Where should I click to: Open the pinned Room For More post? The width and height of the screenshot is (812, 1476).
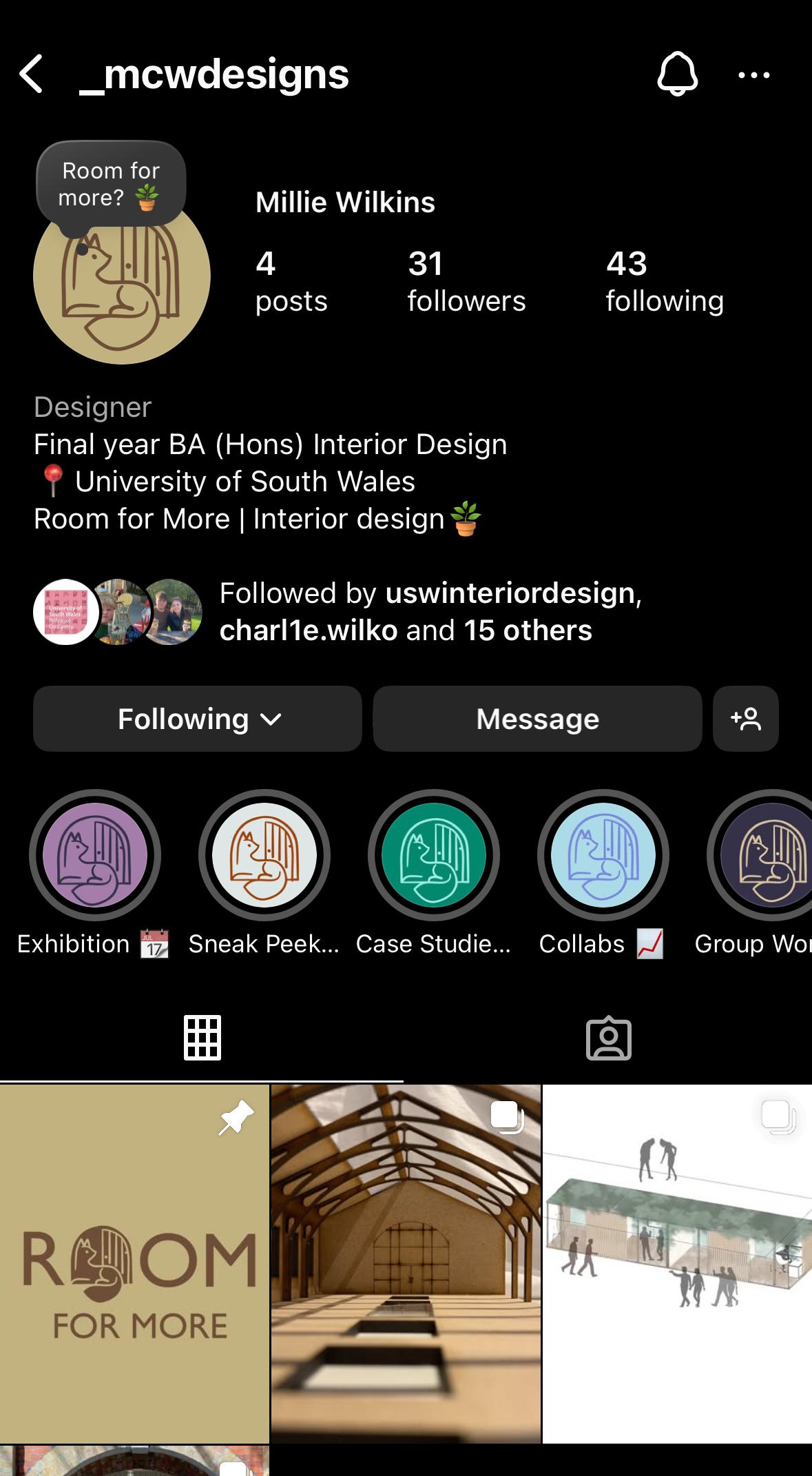tap(134, 1264)
